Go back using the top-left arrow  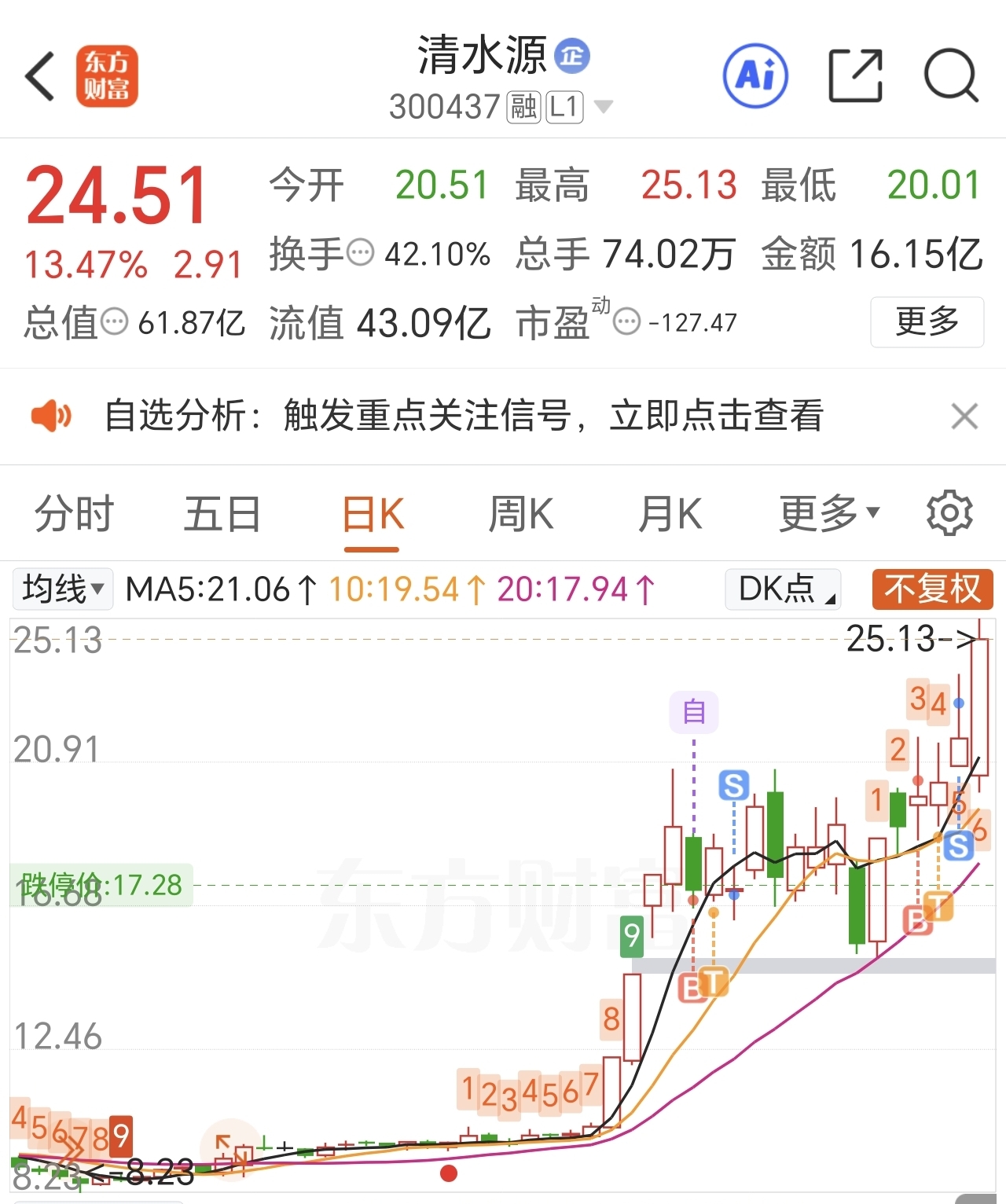pos(41,76)
